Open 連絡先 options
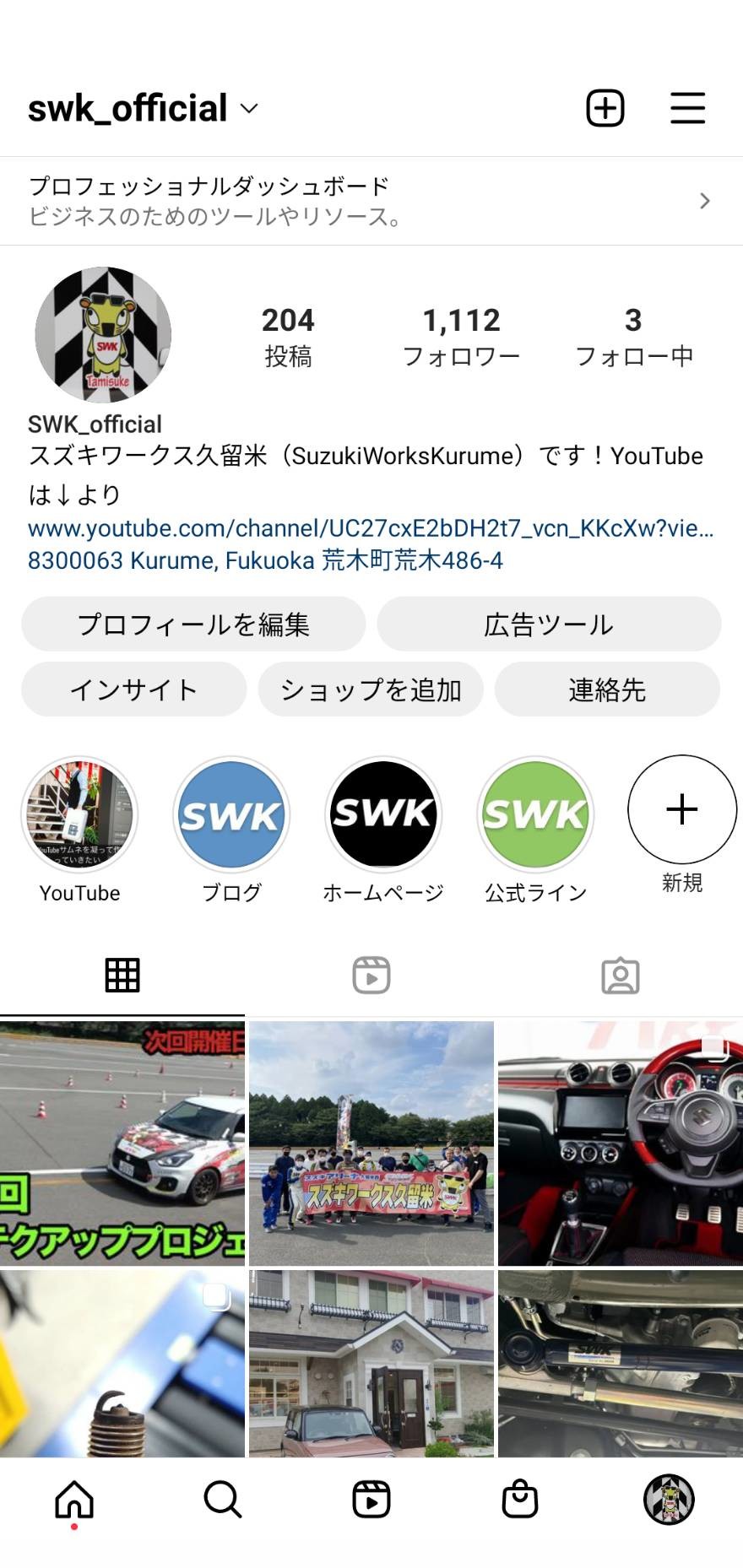The width and height of the screenshot is (743, 1568). coord(607,689)
